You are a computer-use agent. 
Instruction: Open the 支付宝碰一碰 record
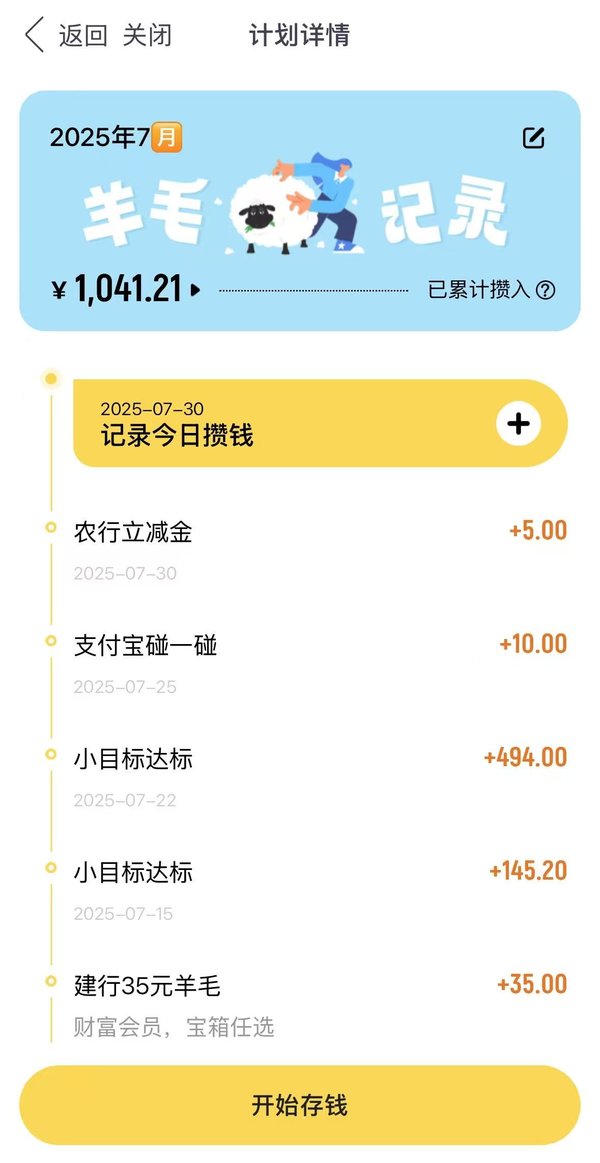[320, 664]
